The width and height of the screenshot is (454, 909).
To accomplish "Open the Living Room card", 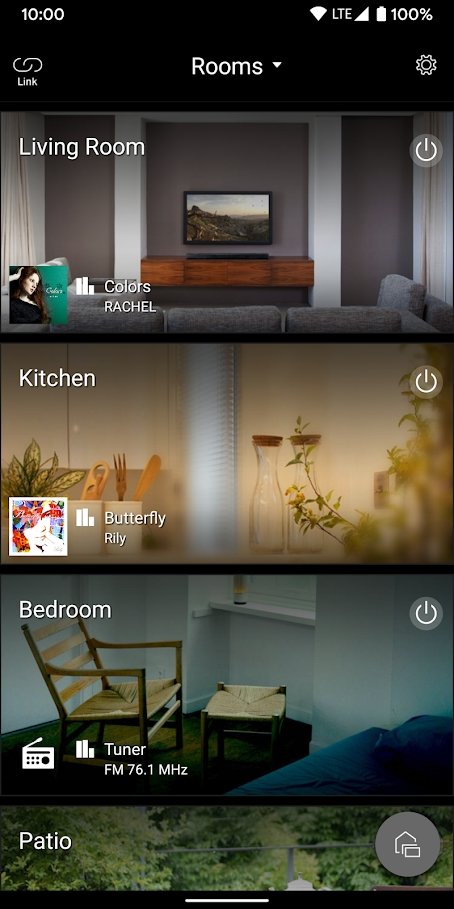I will [227, 222].
